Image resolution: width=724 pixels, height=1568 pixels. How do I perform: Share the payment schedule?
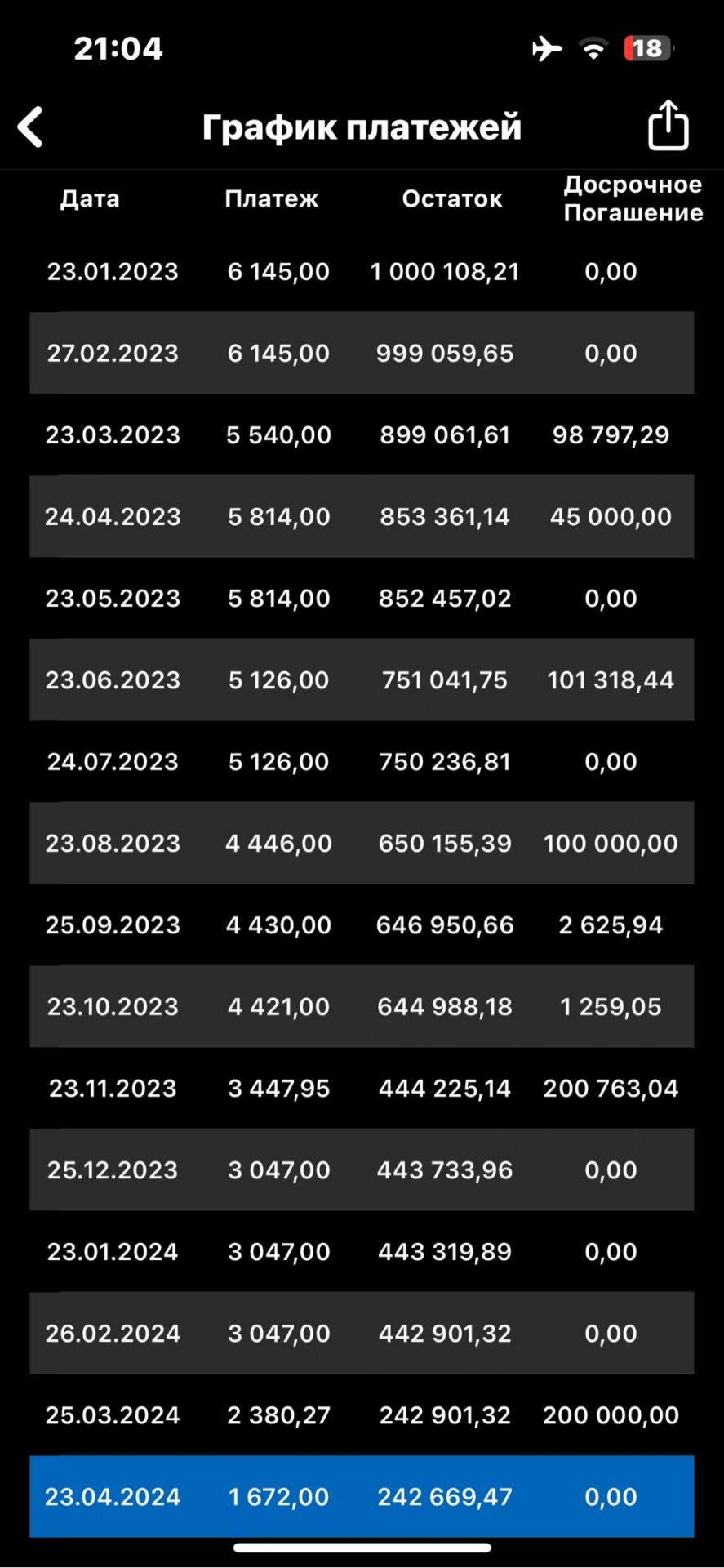(x=668, y=125)
